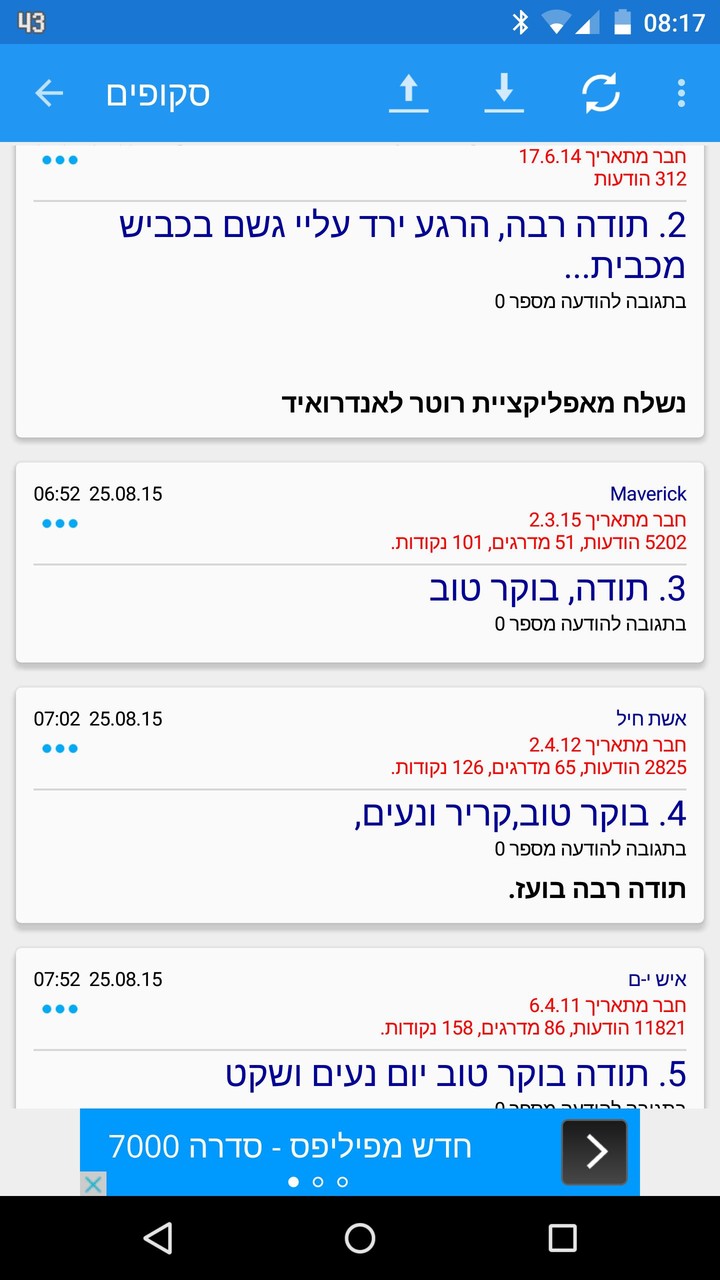Select the Maverick username
This screenshot has height=1280, width=720.
point(647,493)
